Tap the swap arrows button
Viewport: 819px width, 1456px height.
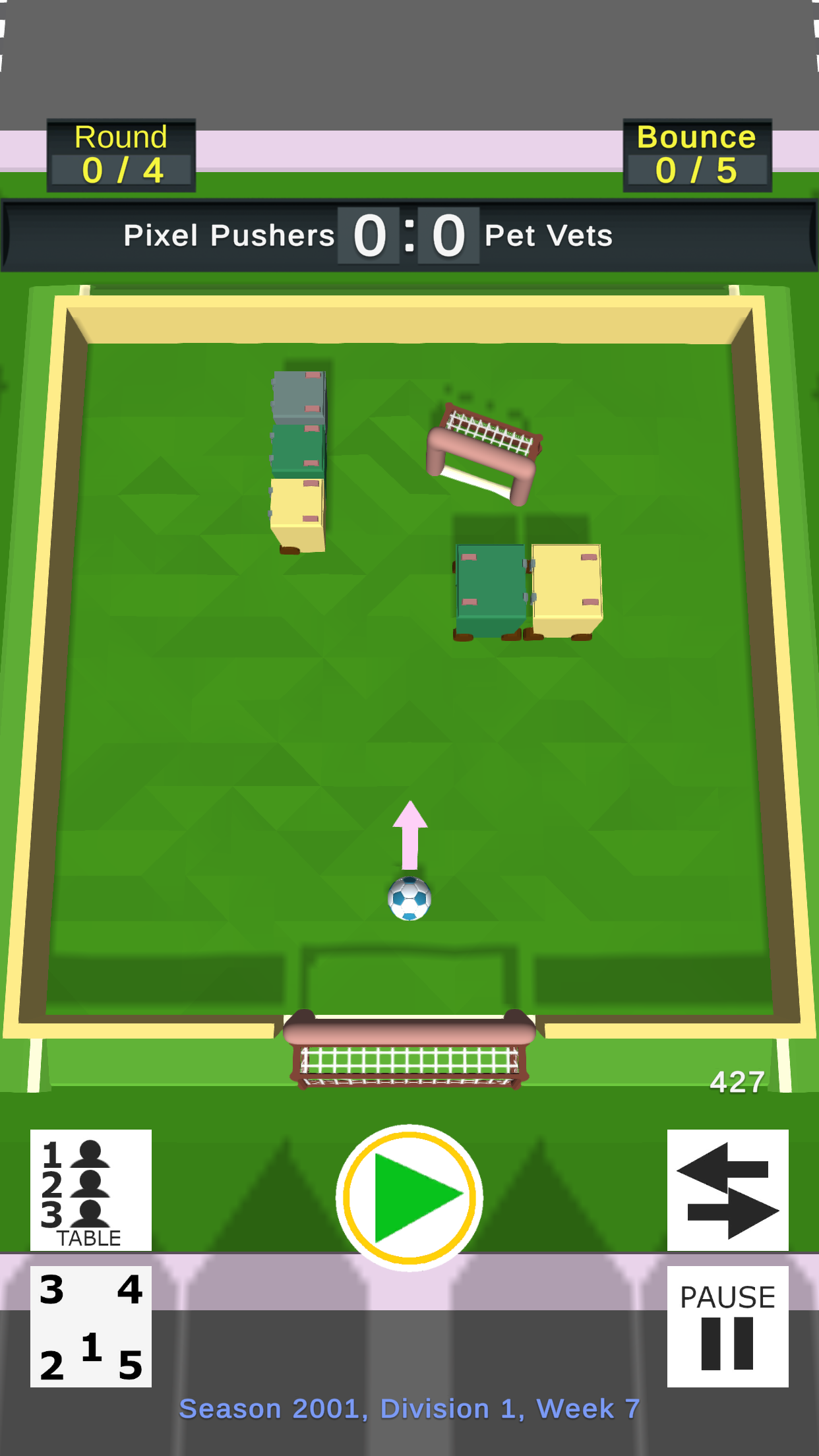727,1190
